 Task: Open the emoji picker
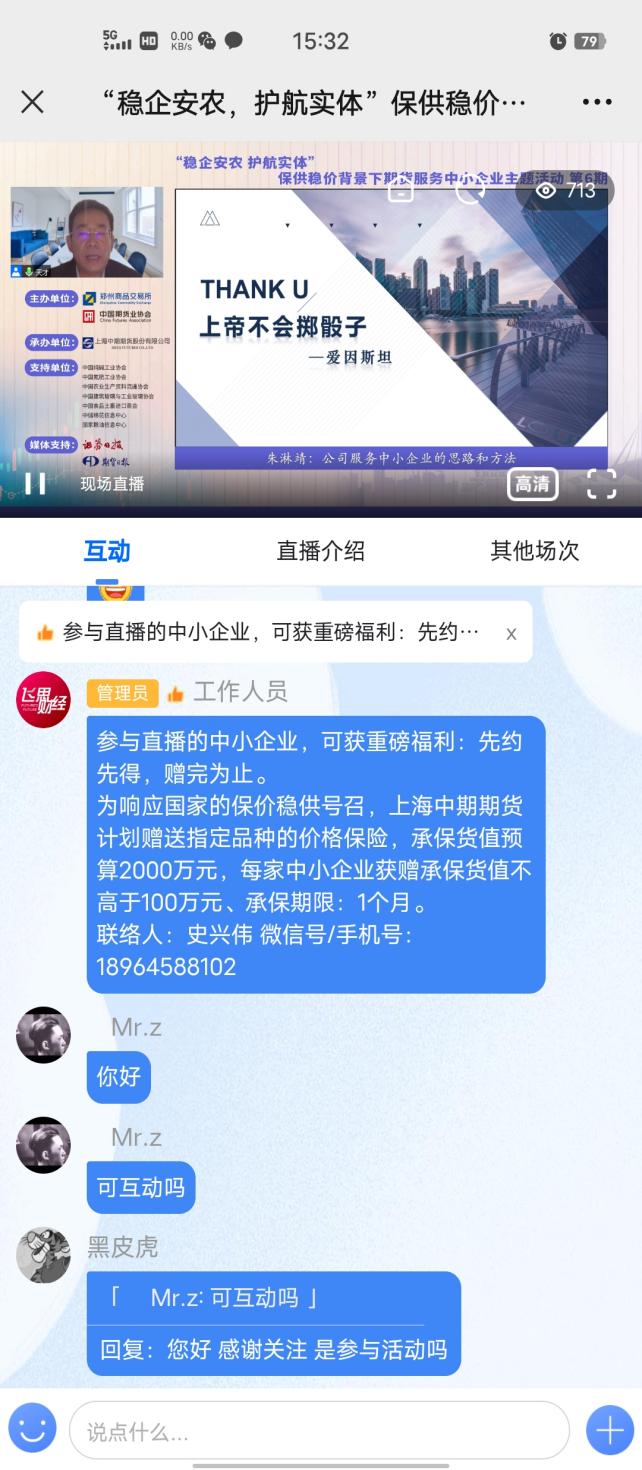click(x=33, y=1429)
